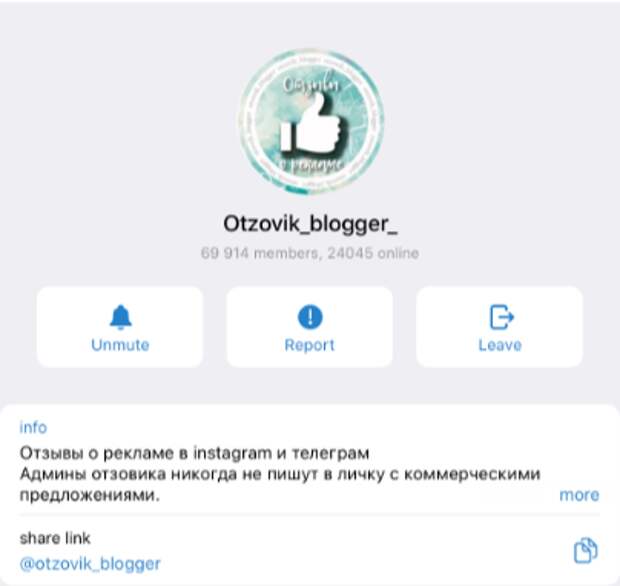The height and width of the screenshot is (586, 620).
Task: Expand the info text with more
Action: click(579, 495)
